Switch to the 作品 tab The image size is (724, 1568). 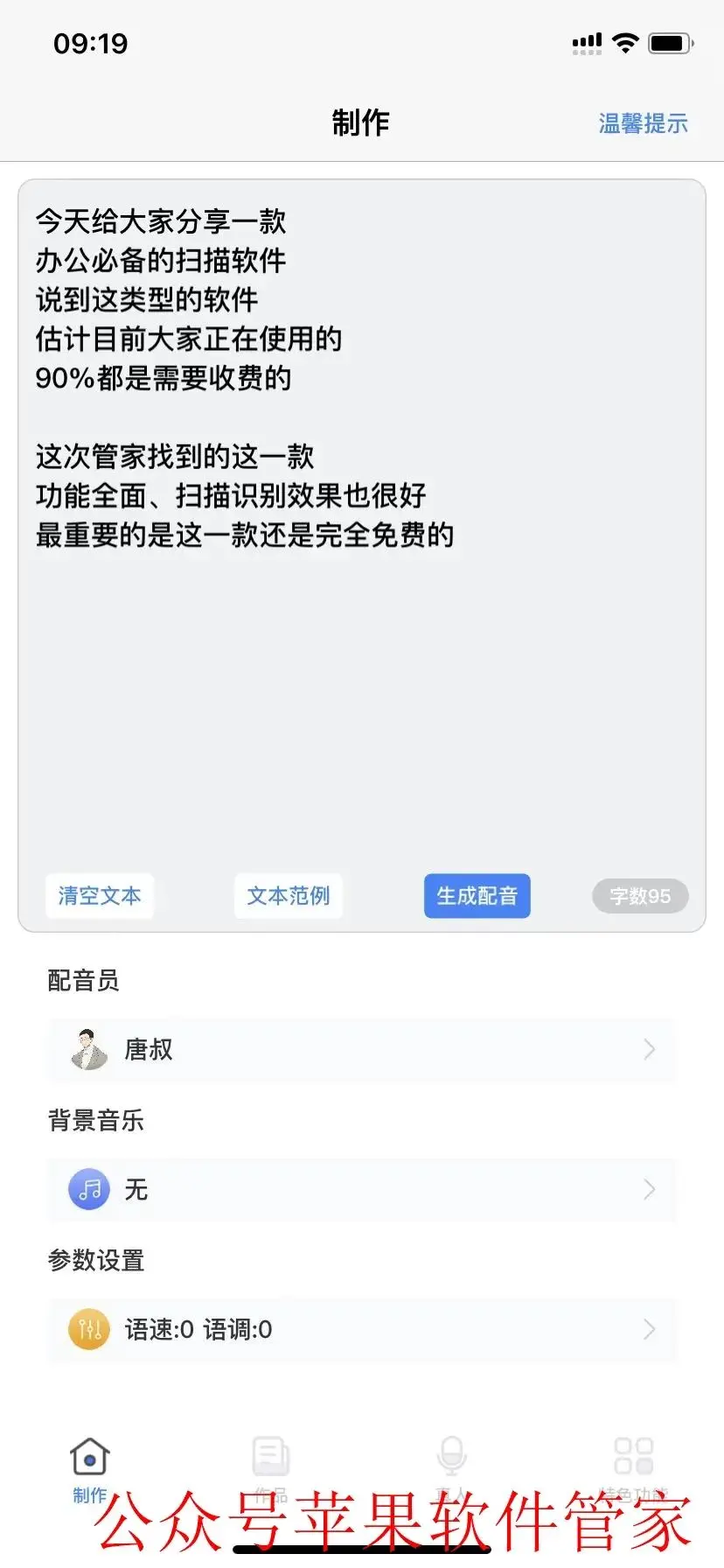click(x=271, y=1461)
